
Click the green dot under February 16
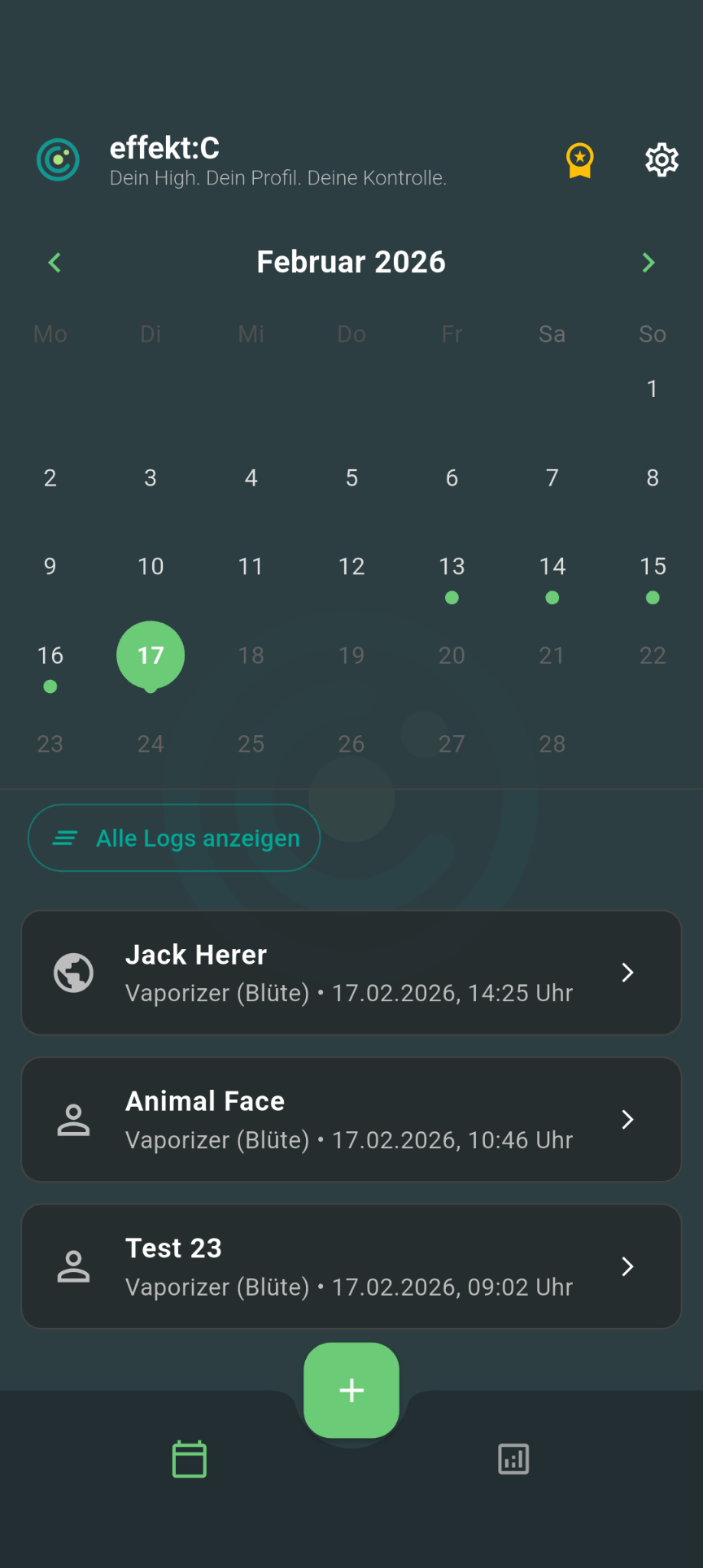point(50,686)
